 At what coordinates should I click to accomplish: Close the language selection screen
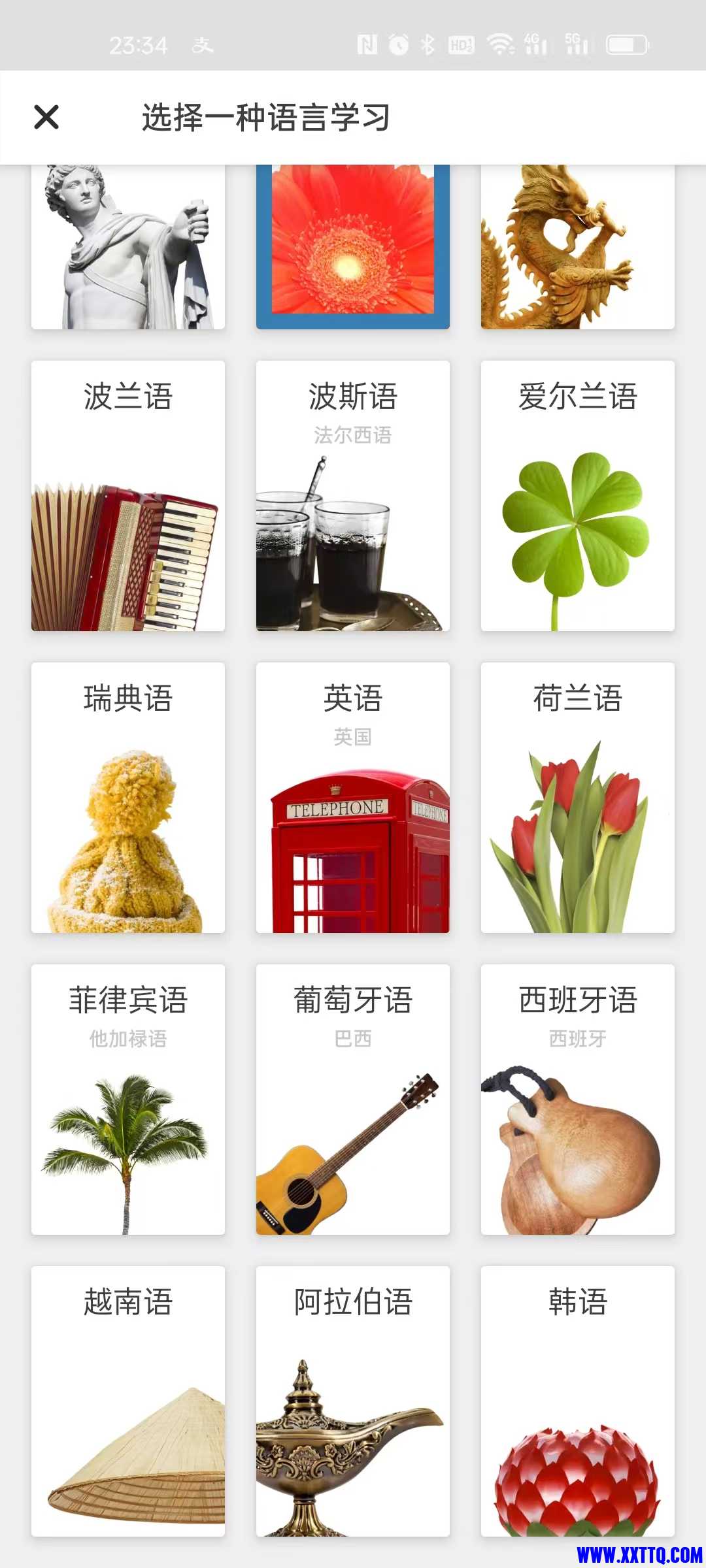tap(46, 118)
